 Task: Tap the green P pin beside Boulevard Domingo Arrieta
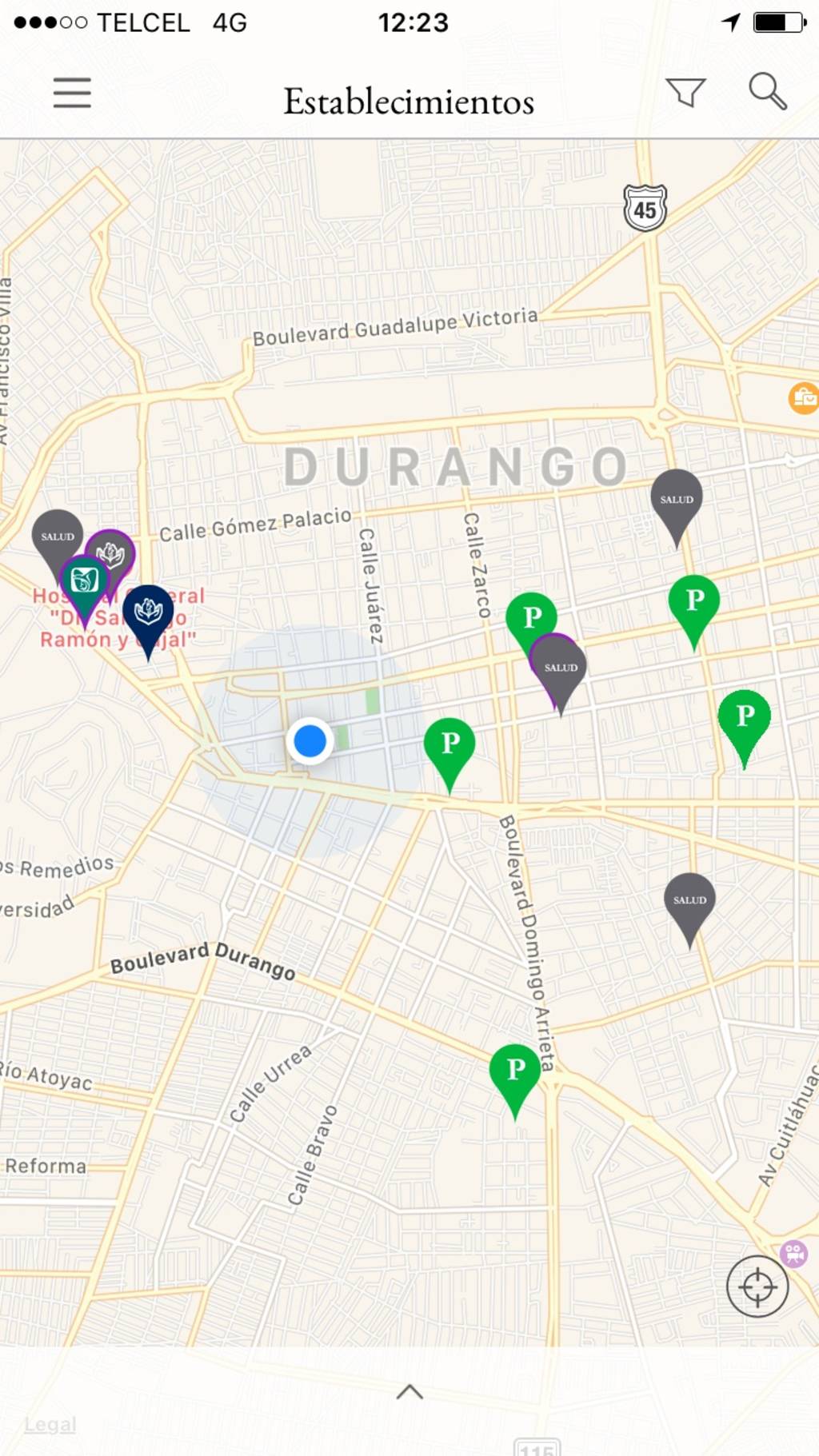[516, 1070]
